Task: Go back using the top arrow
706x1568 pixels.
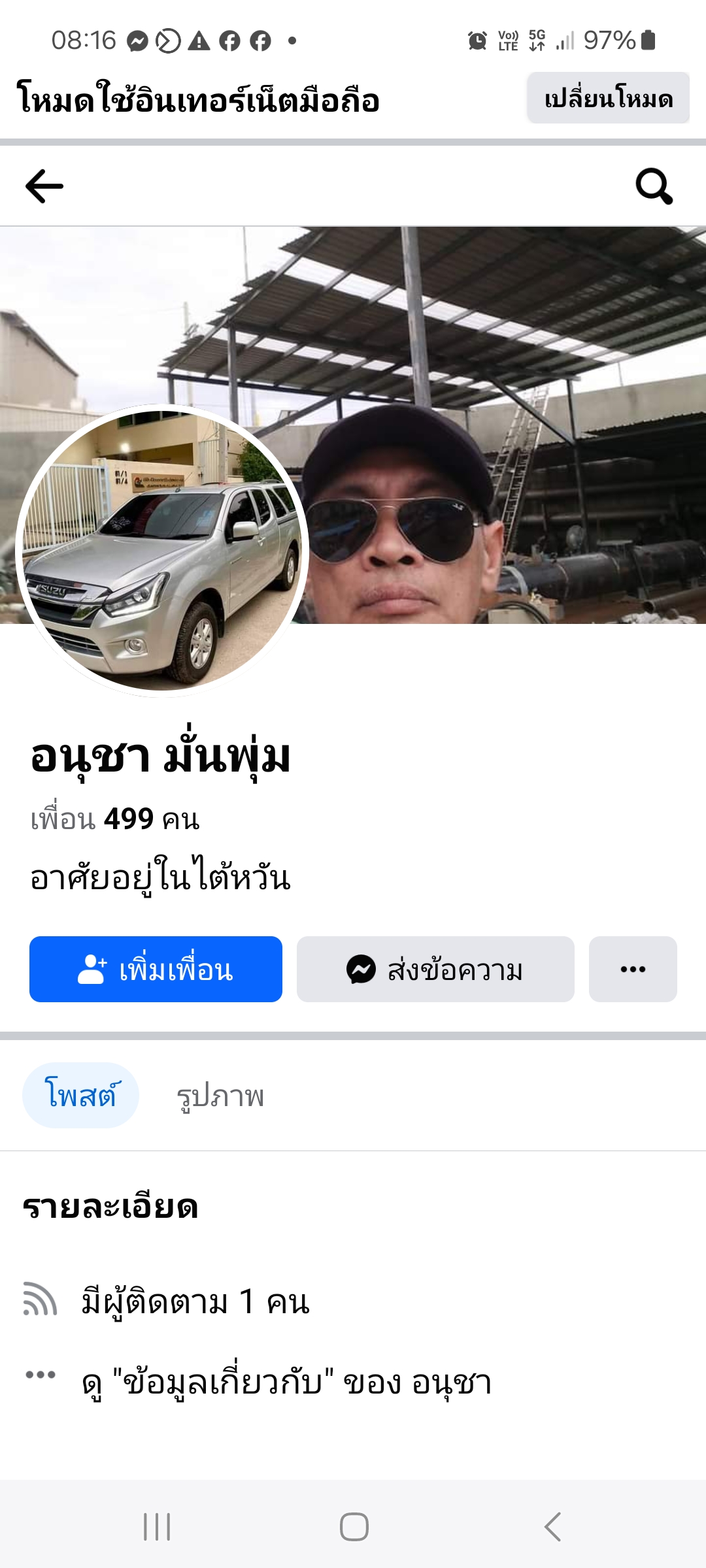Action: point(44,186)
